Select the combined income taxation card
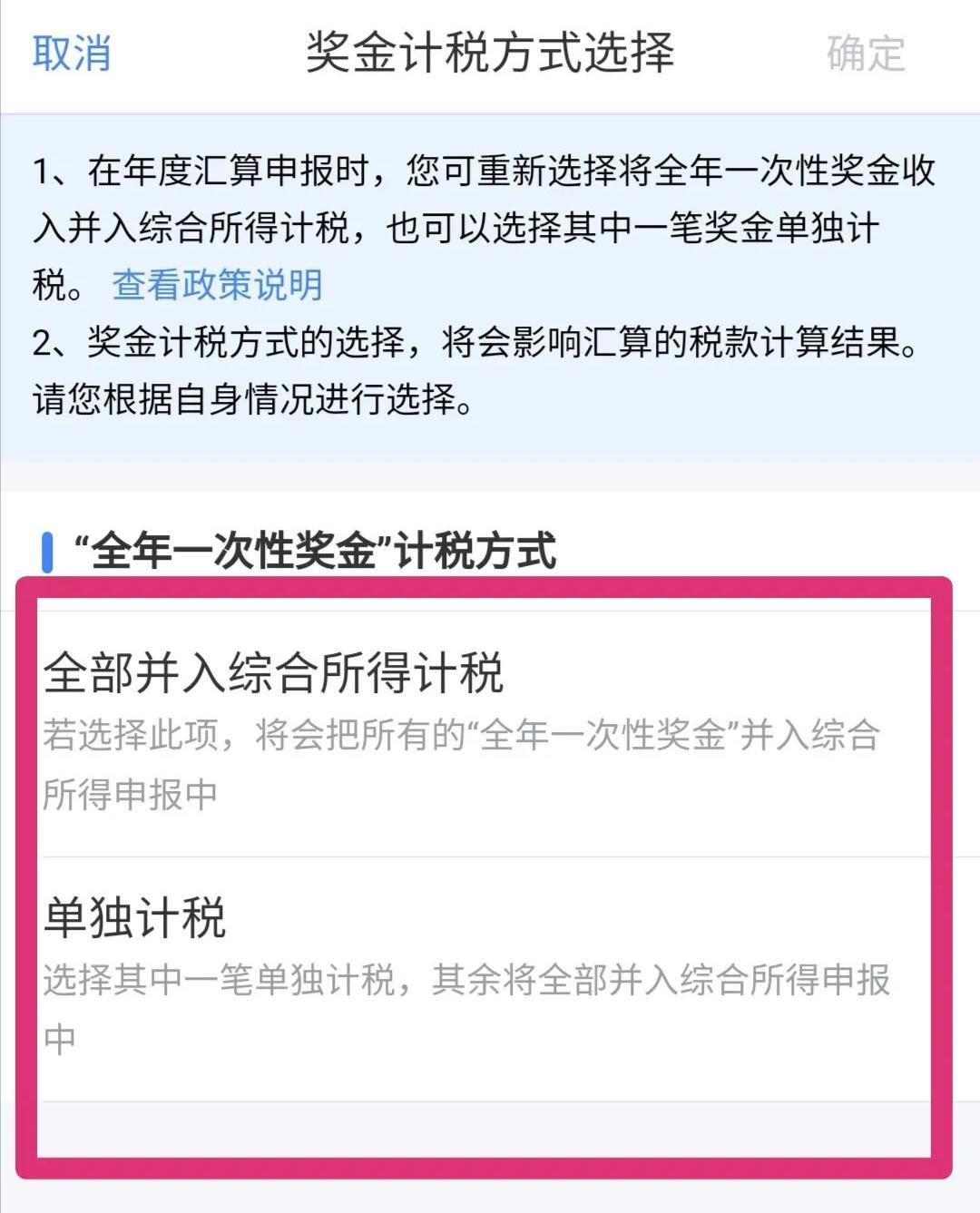This screenshot has height=1213, width=980. (x=454, y=726)
